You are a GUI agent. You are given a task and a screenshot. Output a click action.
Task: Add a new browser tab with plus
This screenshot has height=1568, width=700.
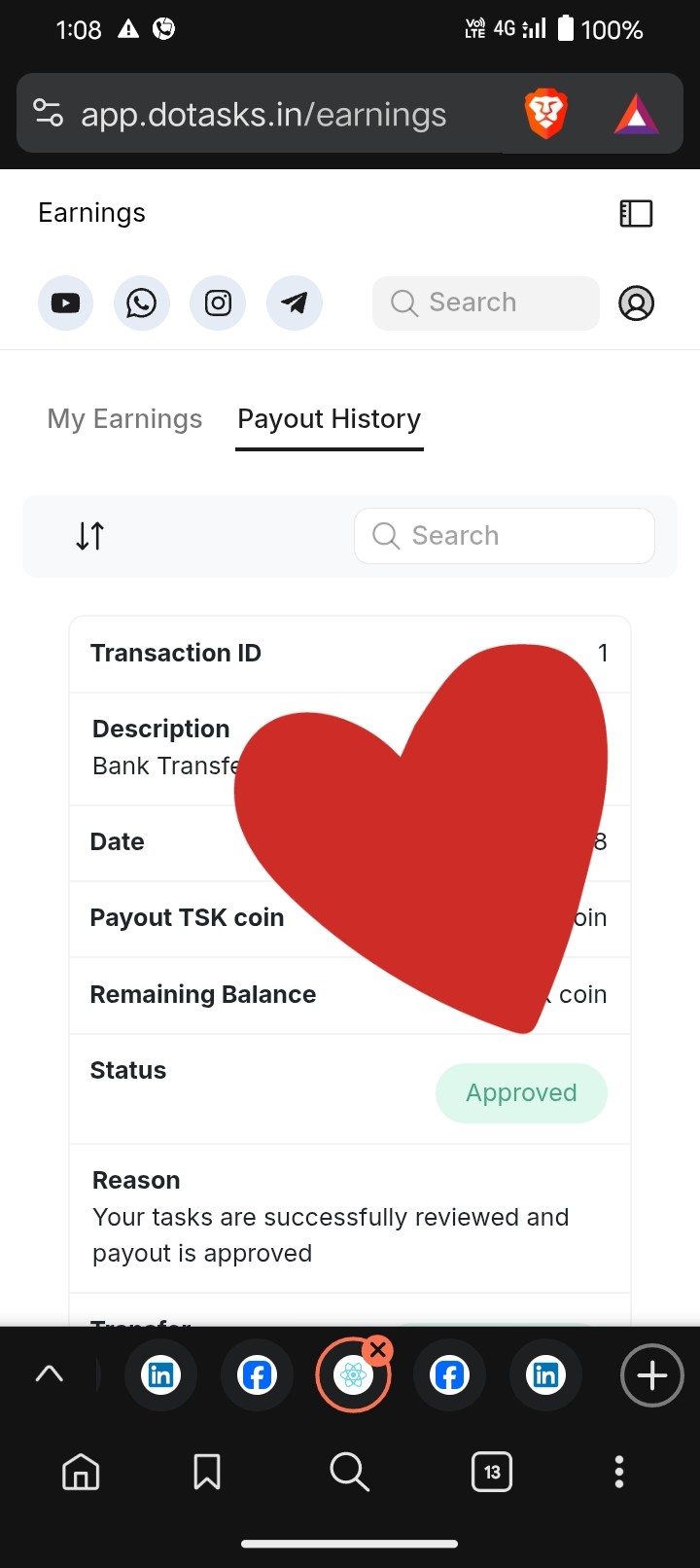(x=651, y=1375)
